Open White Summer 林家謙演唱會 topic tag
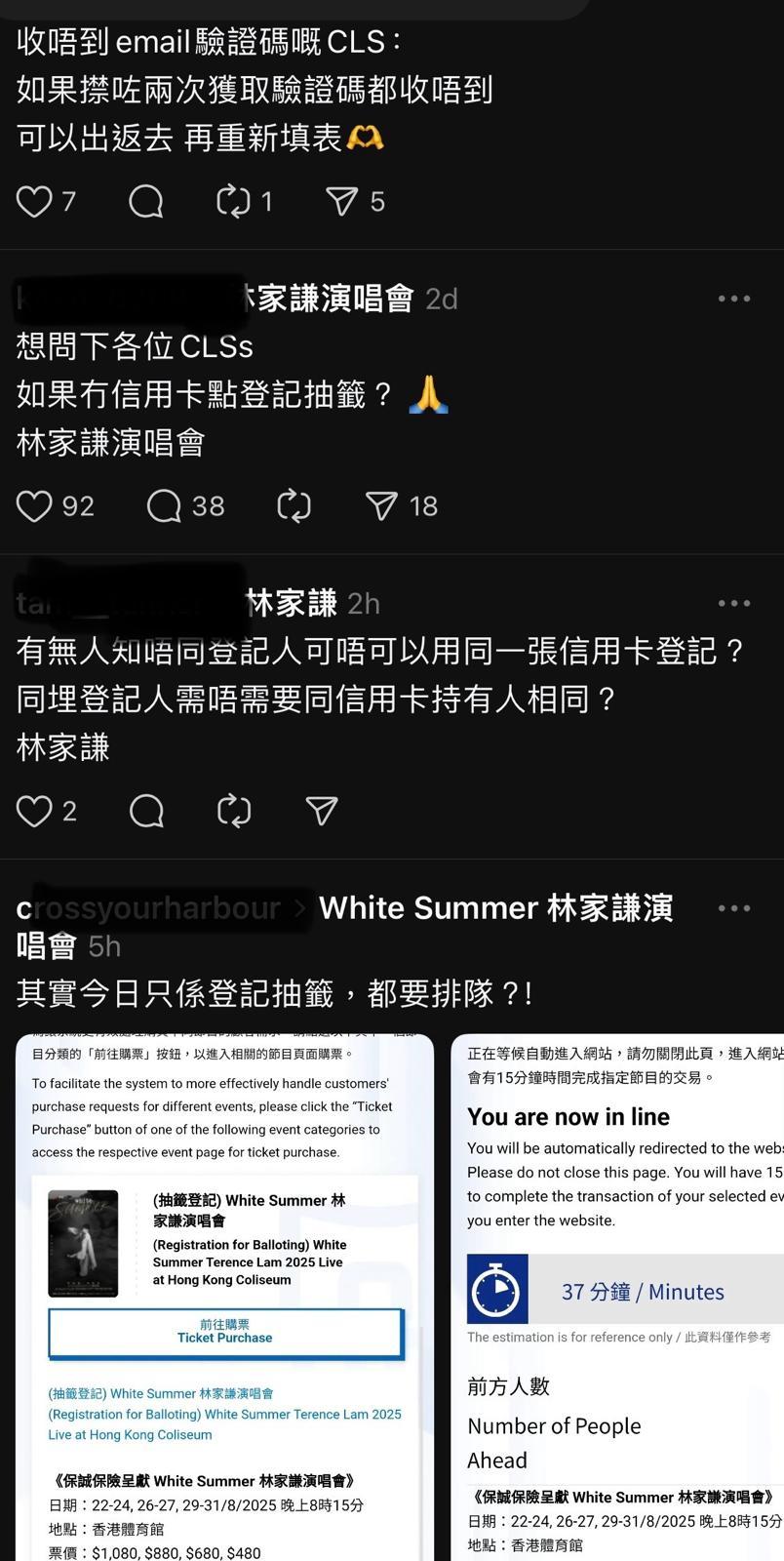This screenshot has width=784, height=1561. click(x=495, y=908)
